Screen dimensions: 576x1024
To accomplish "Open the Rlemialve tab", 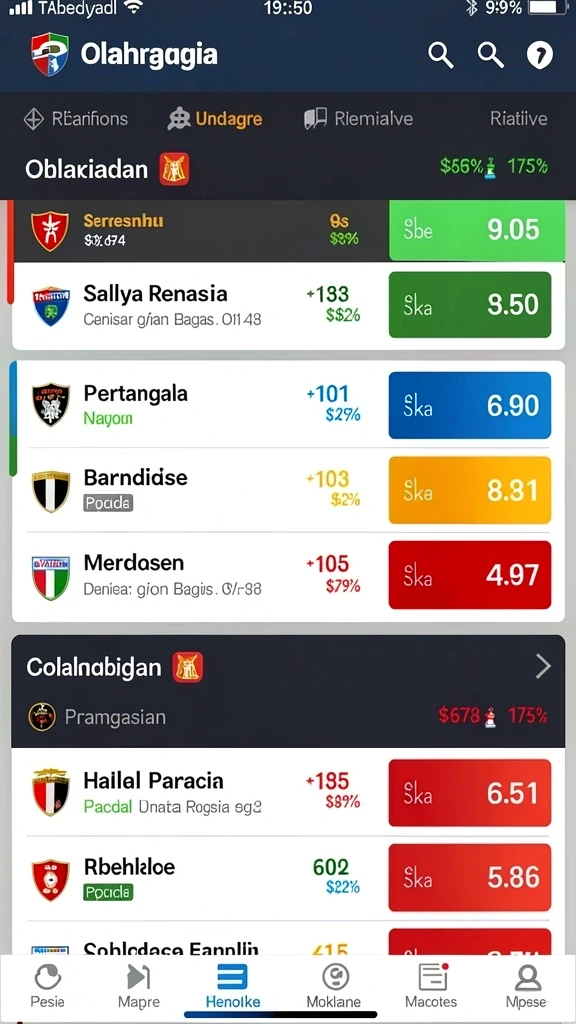I will coord(359,119).
